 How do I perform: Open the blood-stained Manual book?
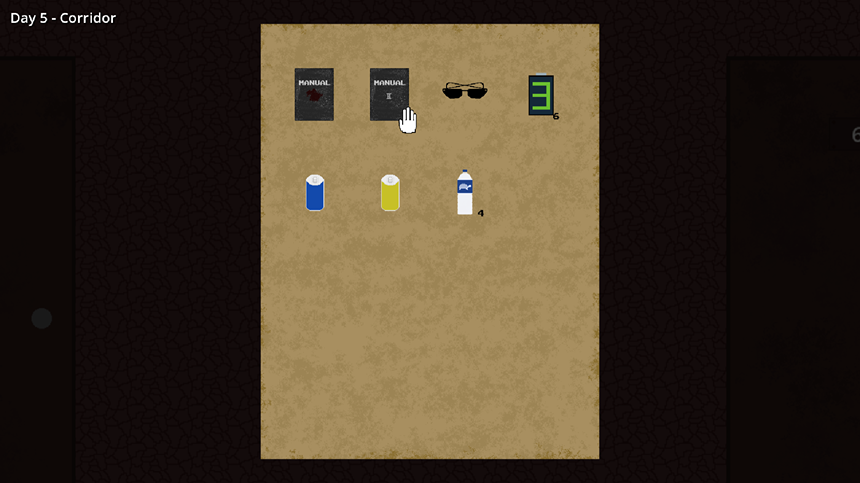(x=314, y=94)
